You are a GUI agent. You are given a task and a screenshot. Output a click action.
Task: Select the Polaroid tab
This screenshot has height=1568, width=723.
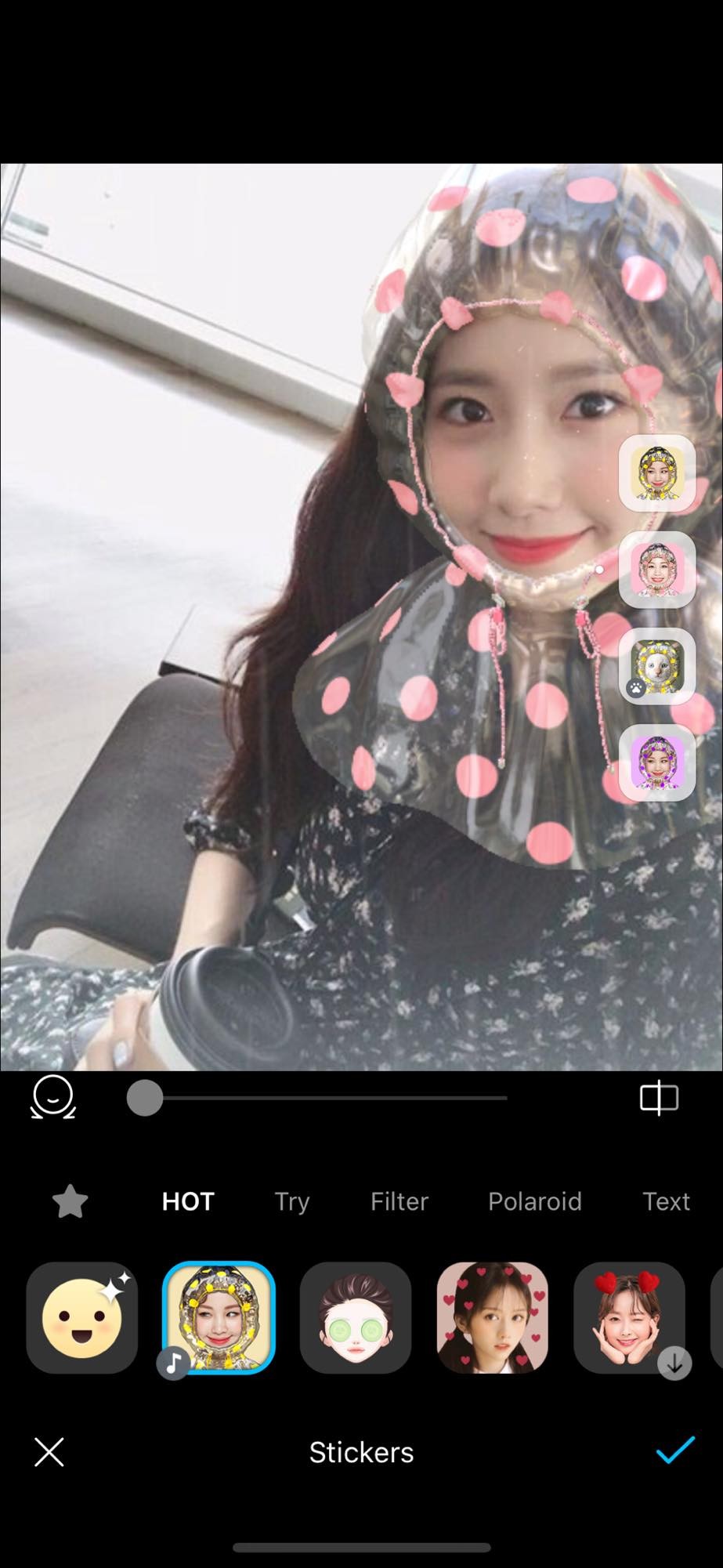pyautogui.click(x=535, y=1201)
